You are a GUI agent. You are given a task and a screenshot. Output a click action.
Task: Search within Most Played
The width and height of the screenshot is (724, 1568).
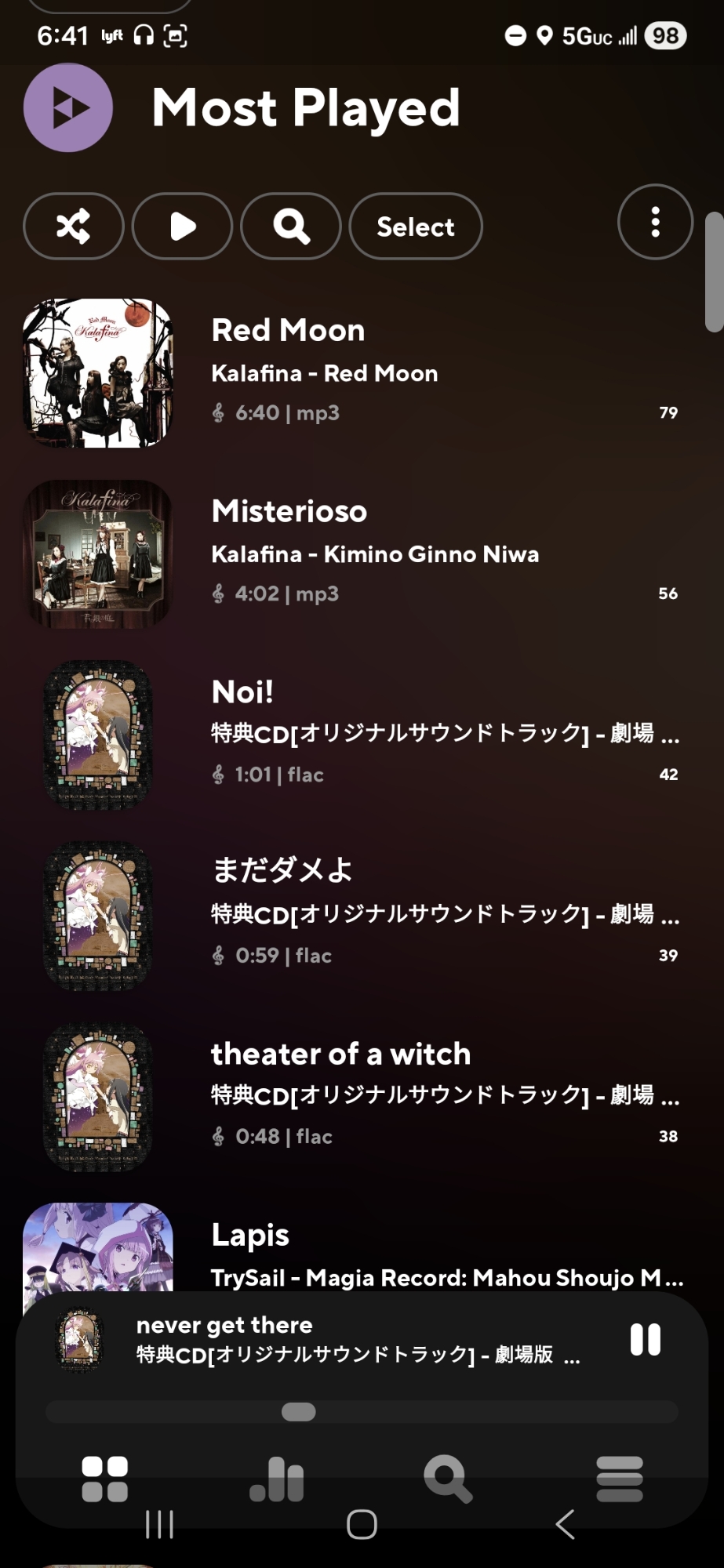[291, 227]
